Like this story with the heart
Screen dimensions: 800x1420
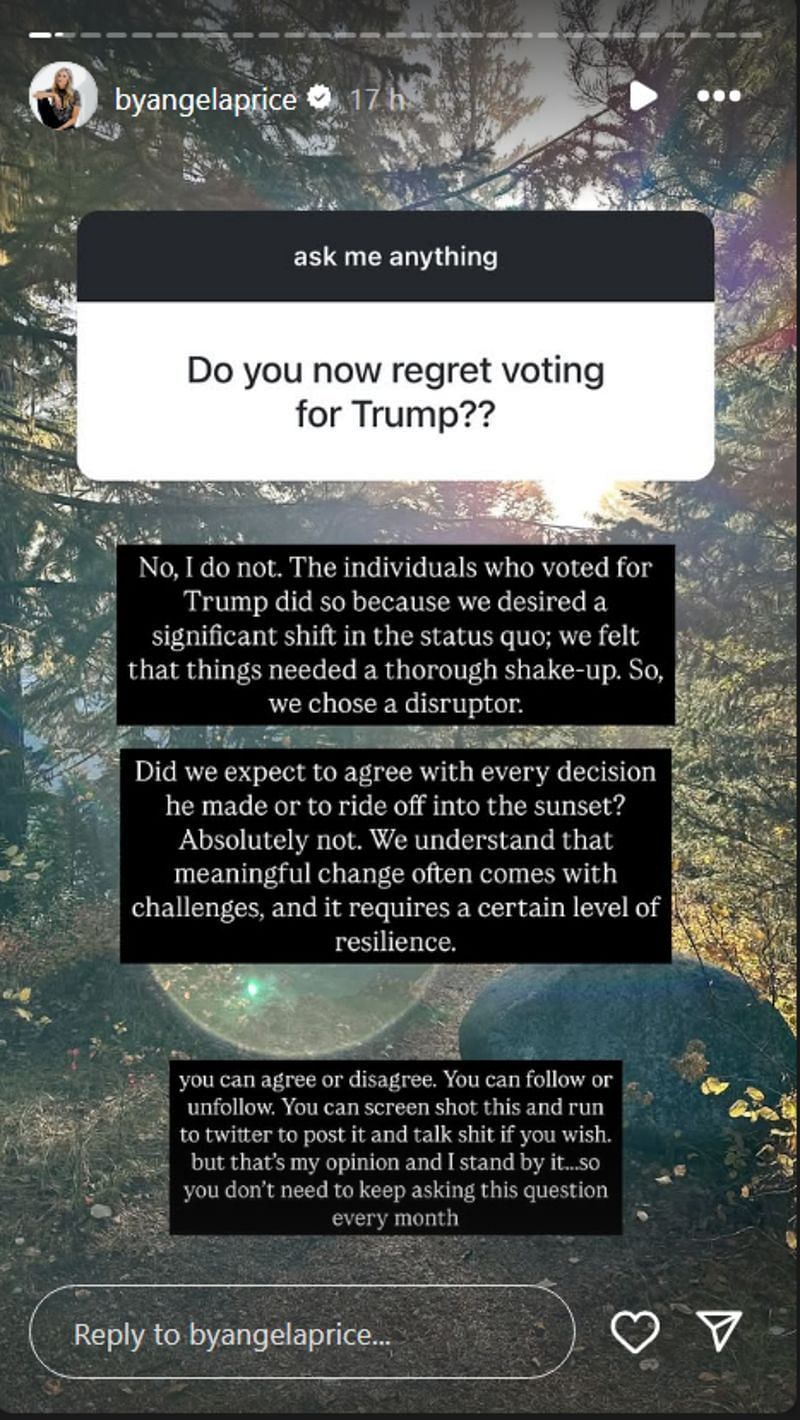(x=635, y=1332)
